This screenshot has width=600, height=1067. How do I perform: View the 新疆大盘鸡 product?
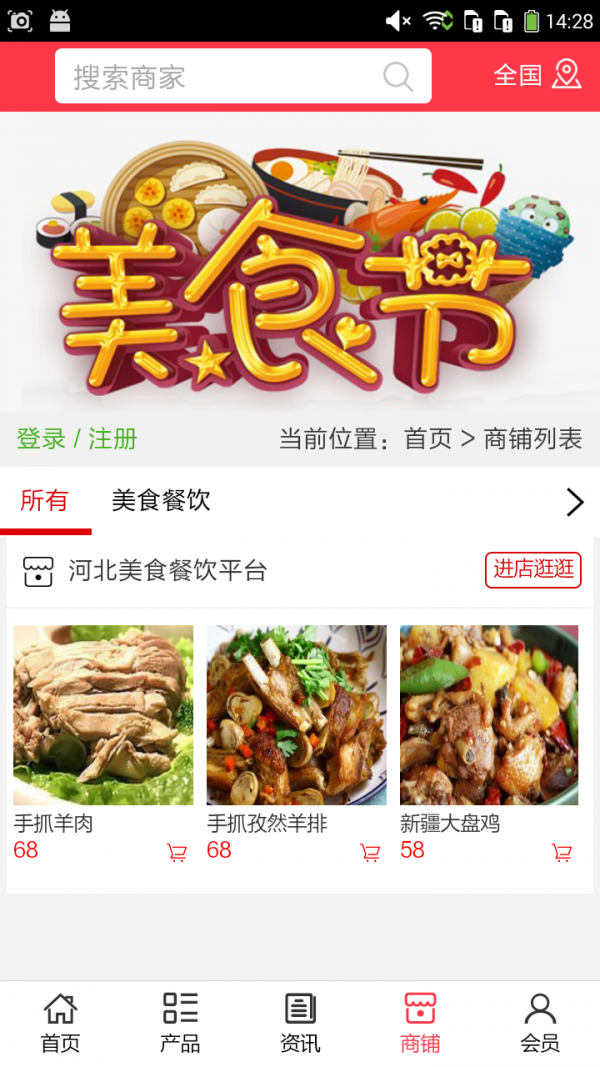489,715
